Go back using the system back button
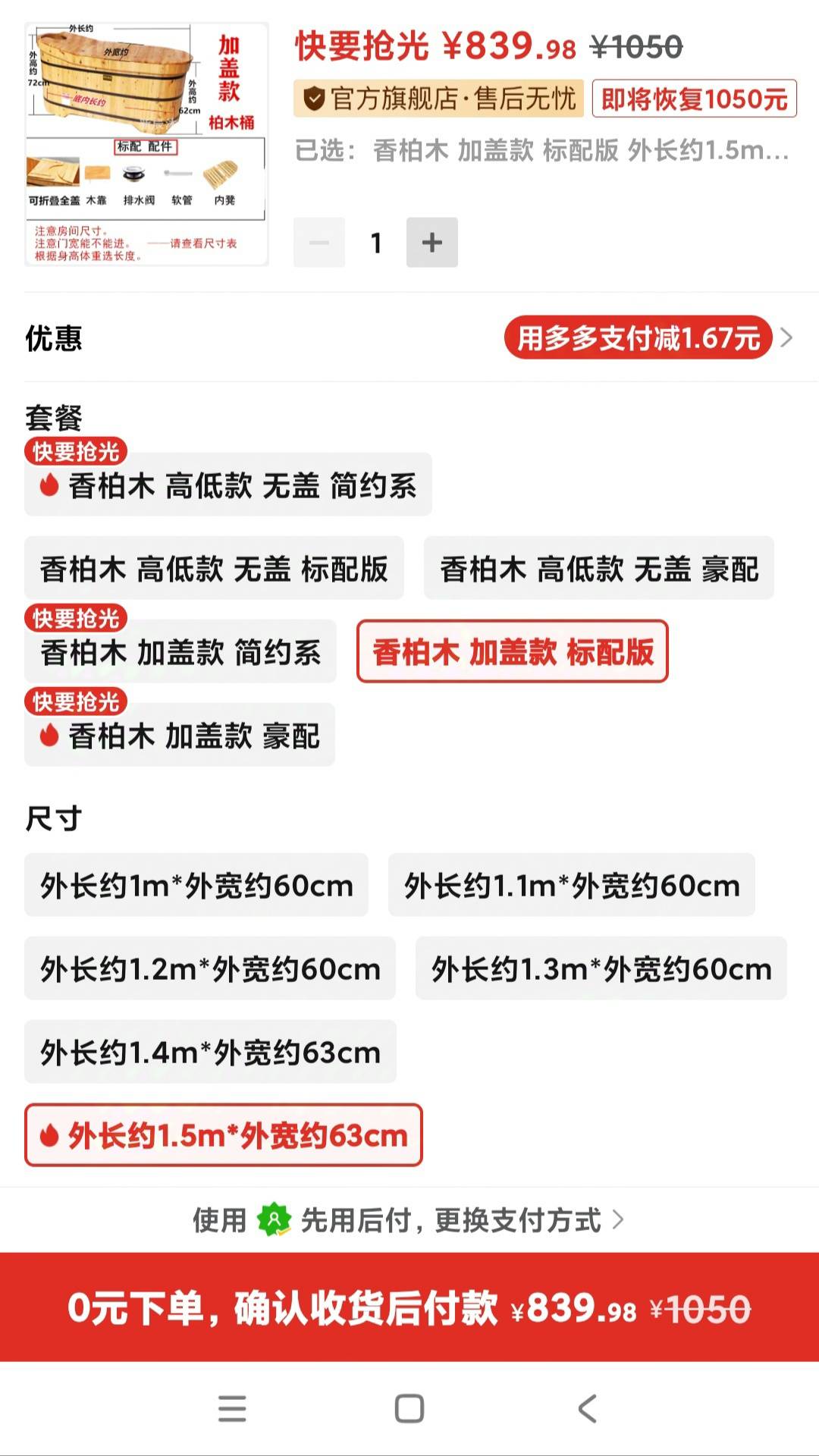 (x=587, y=1409)
